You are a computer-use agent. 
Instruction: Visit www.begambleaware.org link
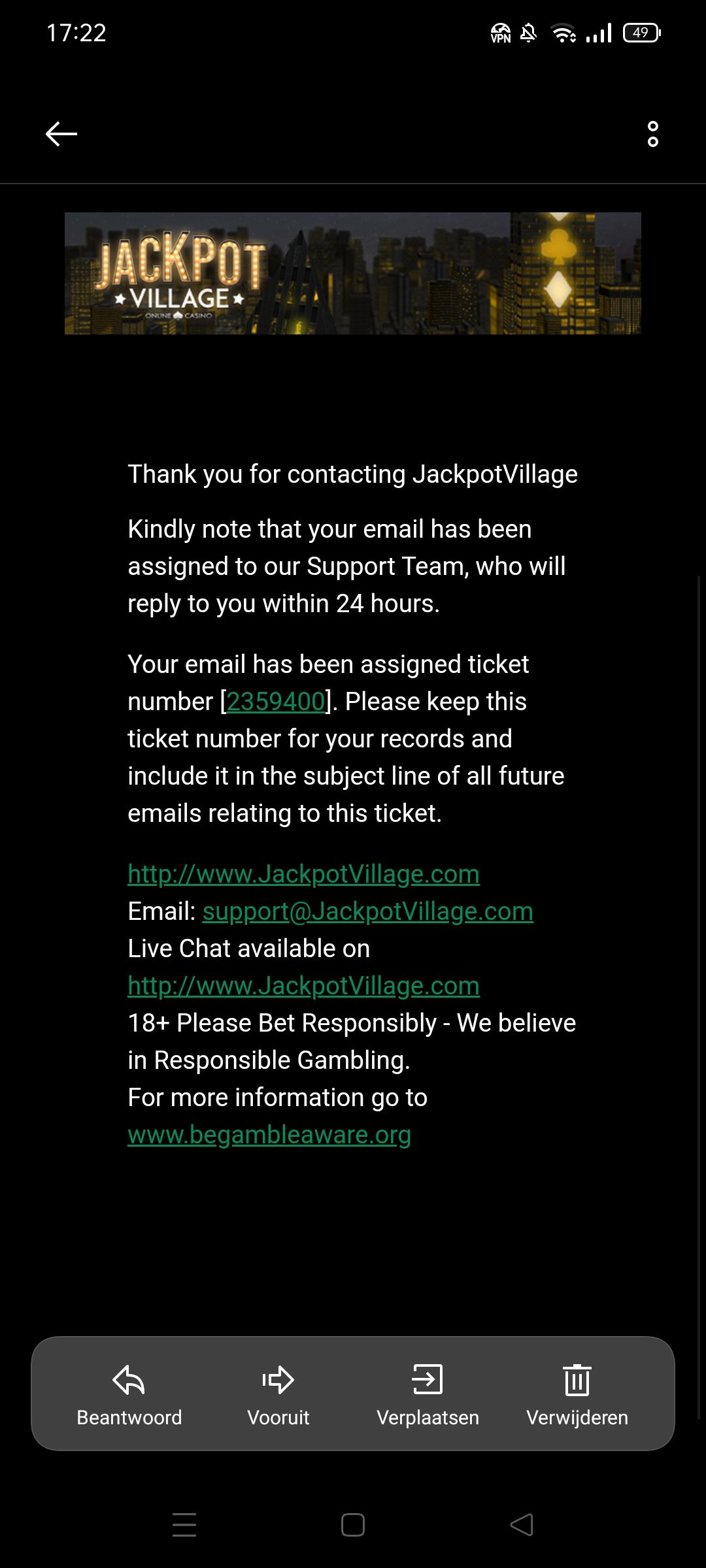point(269,1135)
